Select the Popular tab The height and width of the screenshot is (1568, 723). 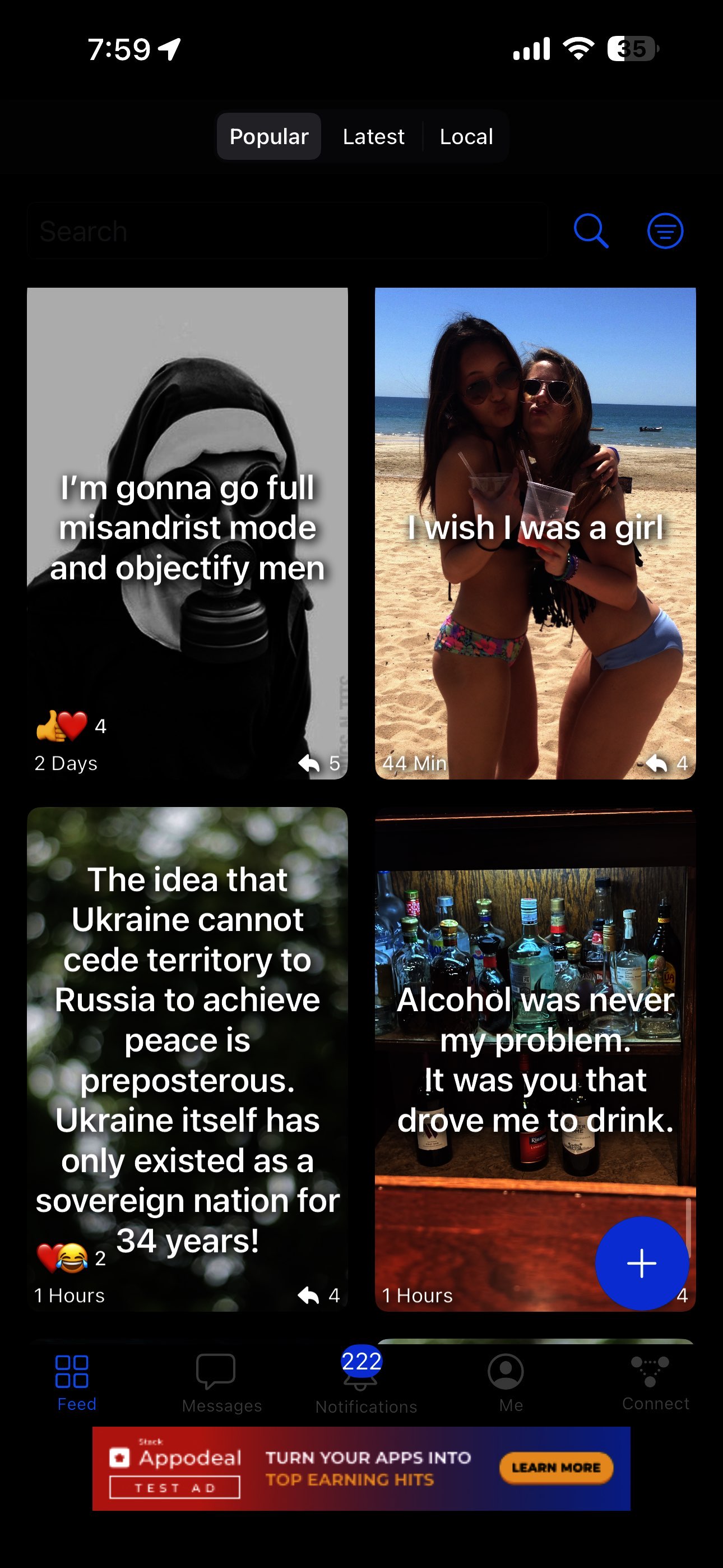tap(269, 136)
